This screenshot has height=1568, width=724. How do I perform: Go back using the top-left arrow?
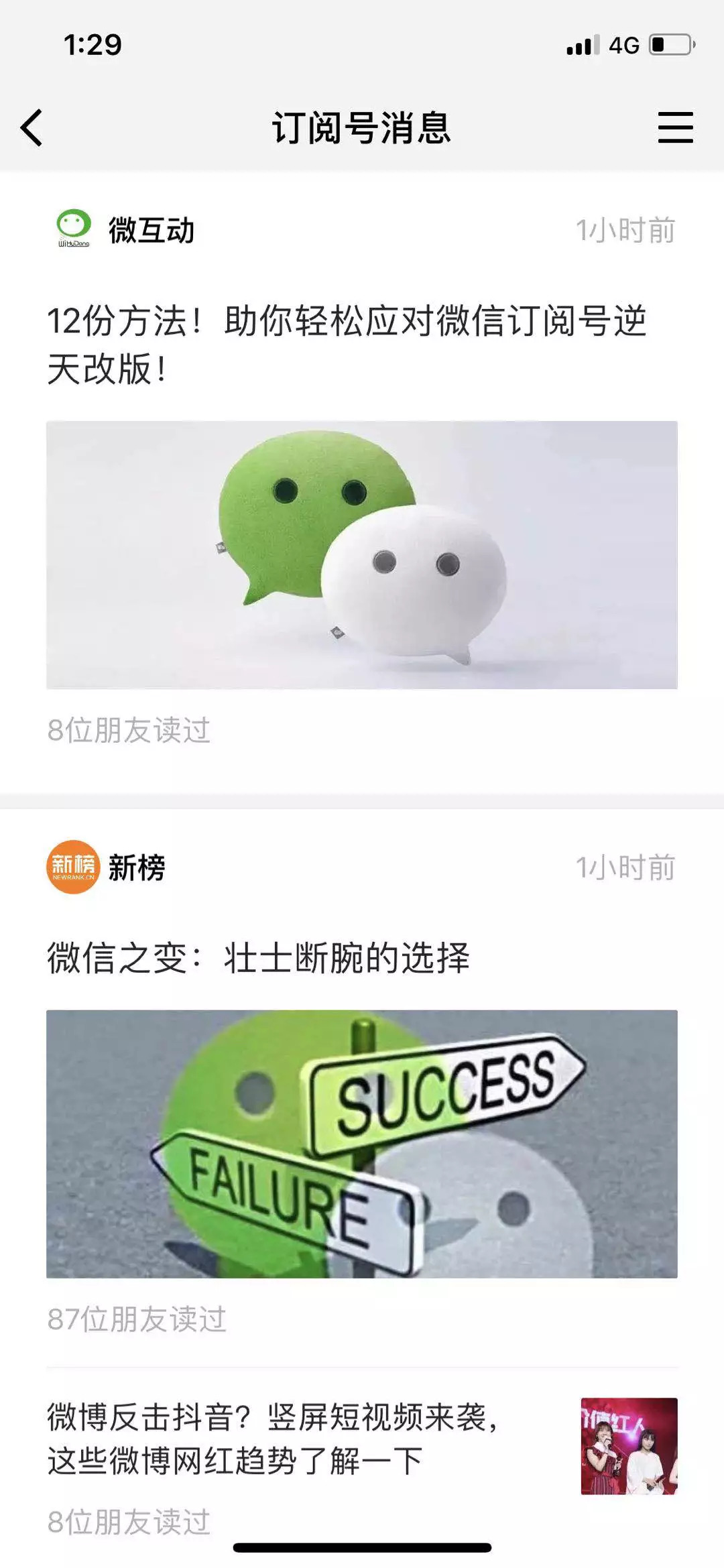pos(32,127)
